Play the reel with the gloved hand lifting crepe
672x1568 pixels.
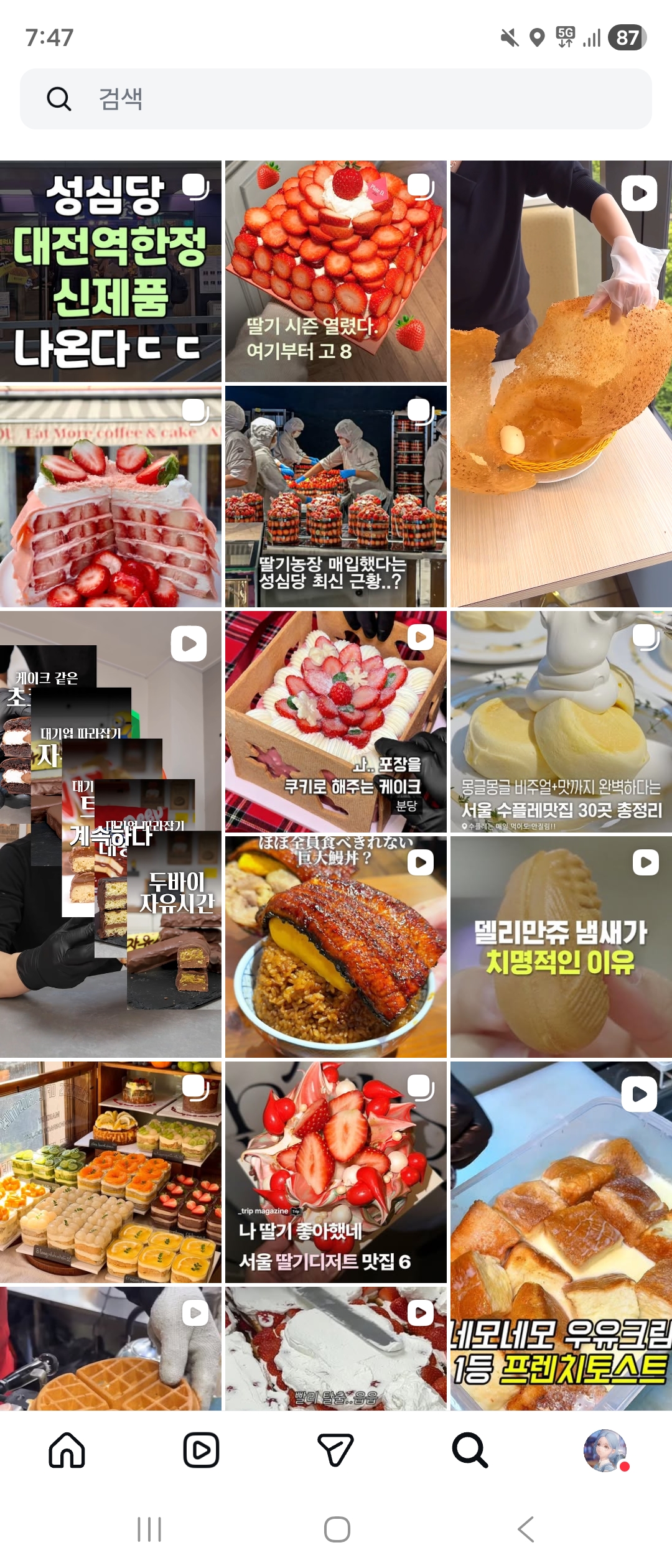pyautogui.click(x=561, y=383)
